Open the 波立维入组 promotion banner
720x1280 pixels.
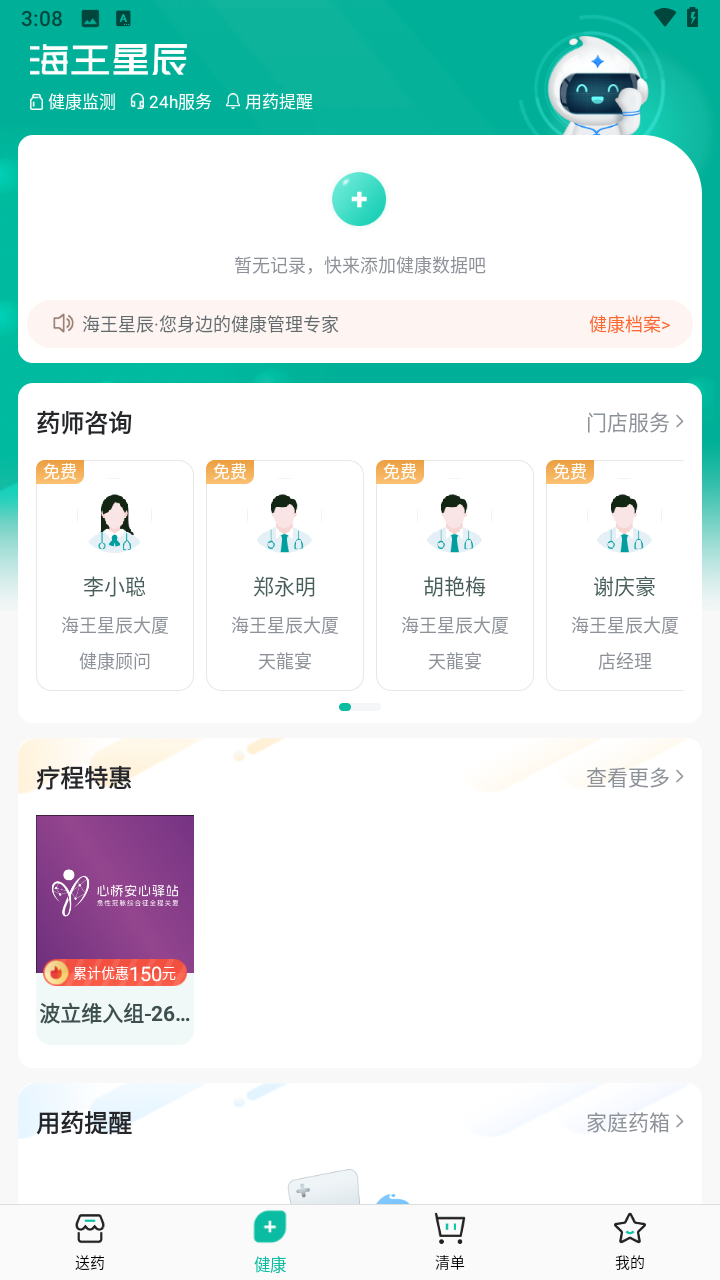(x=114, y=893)
